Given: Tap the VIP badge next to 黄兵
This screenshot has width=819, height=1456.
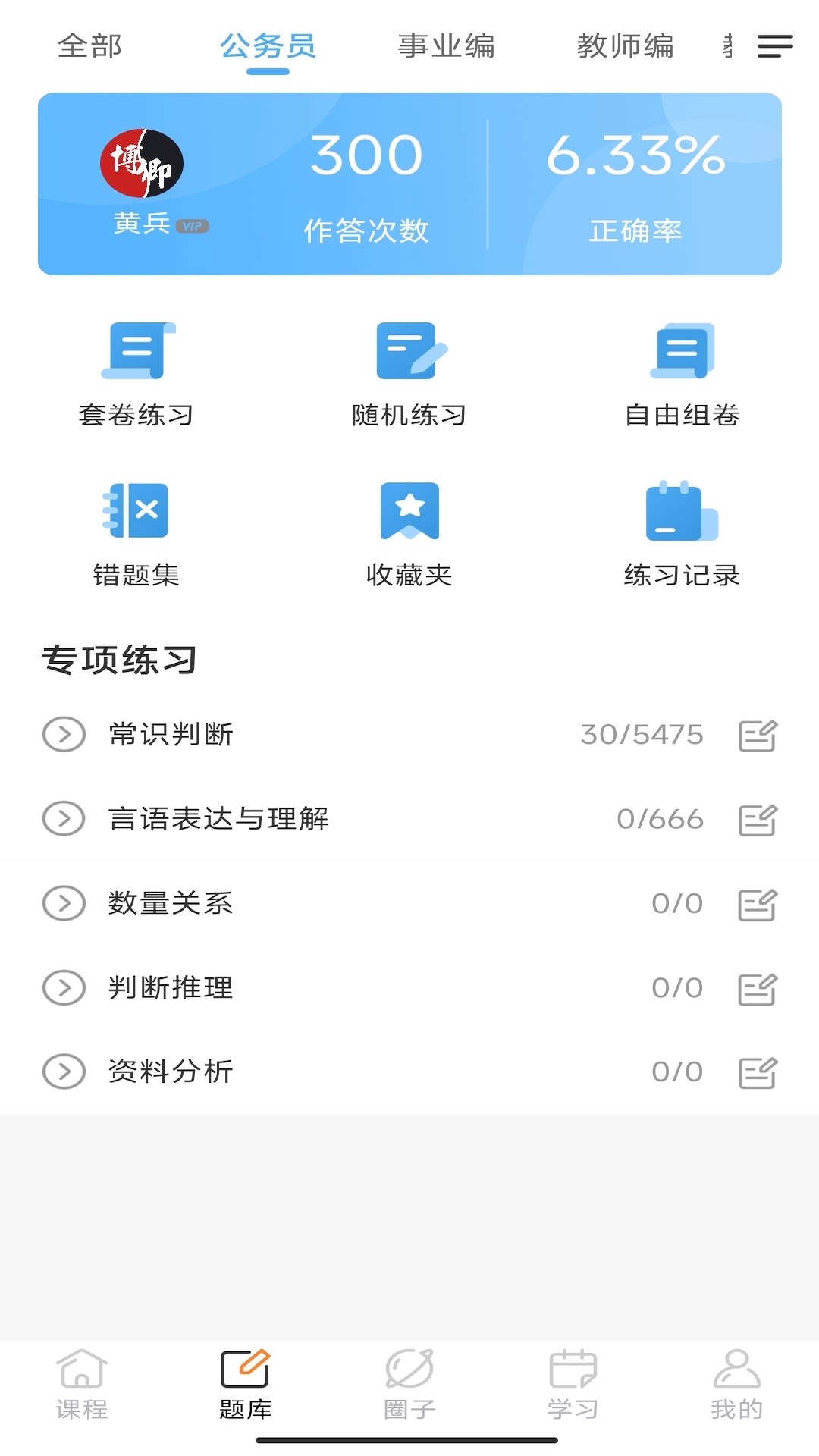Looking at the screenshot, I should click(192, 224).
